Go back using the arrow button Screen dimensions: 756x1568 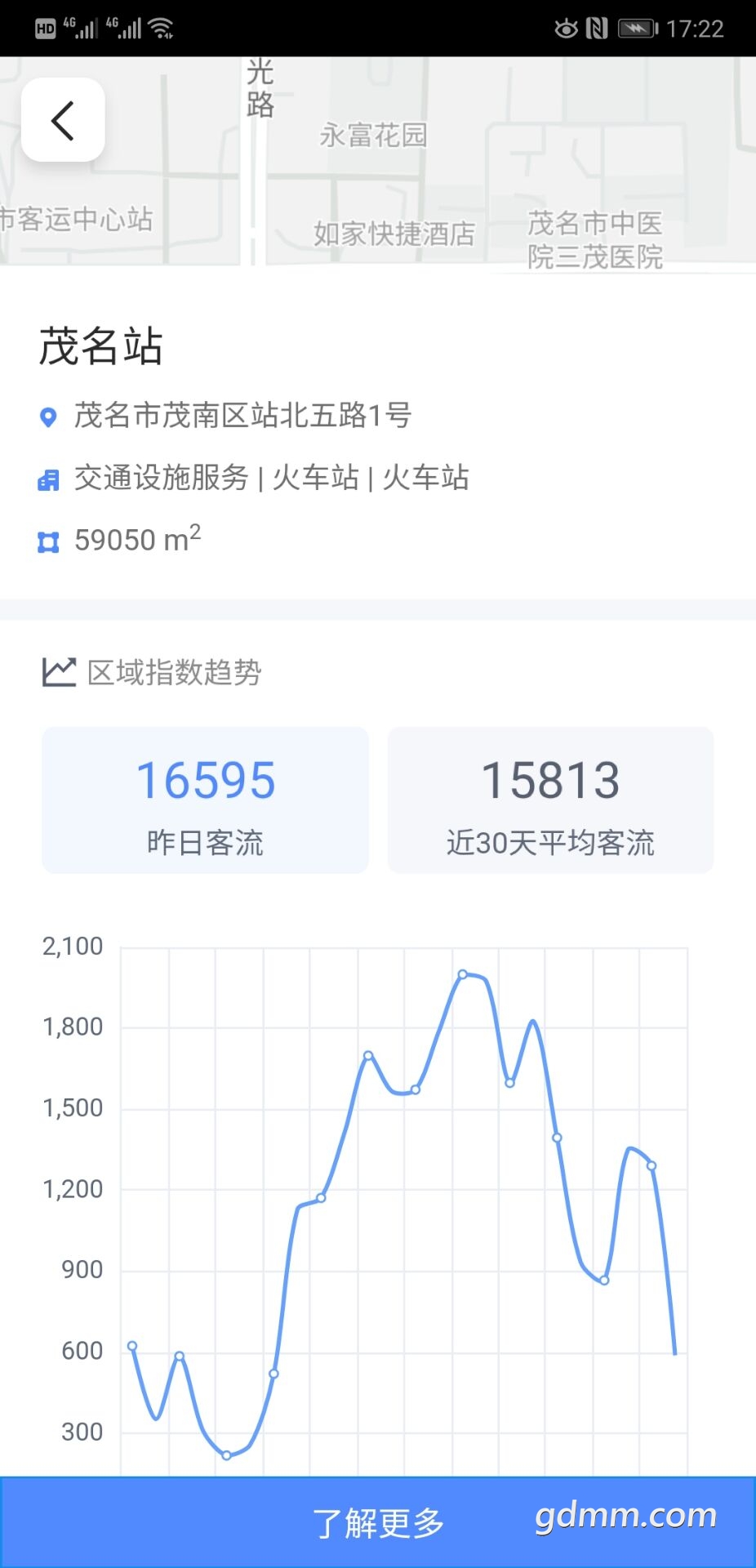[x=63, y=120]
